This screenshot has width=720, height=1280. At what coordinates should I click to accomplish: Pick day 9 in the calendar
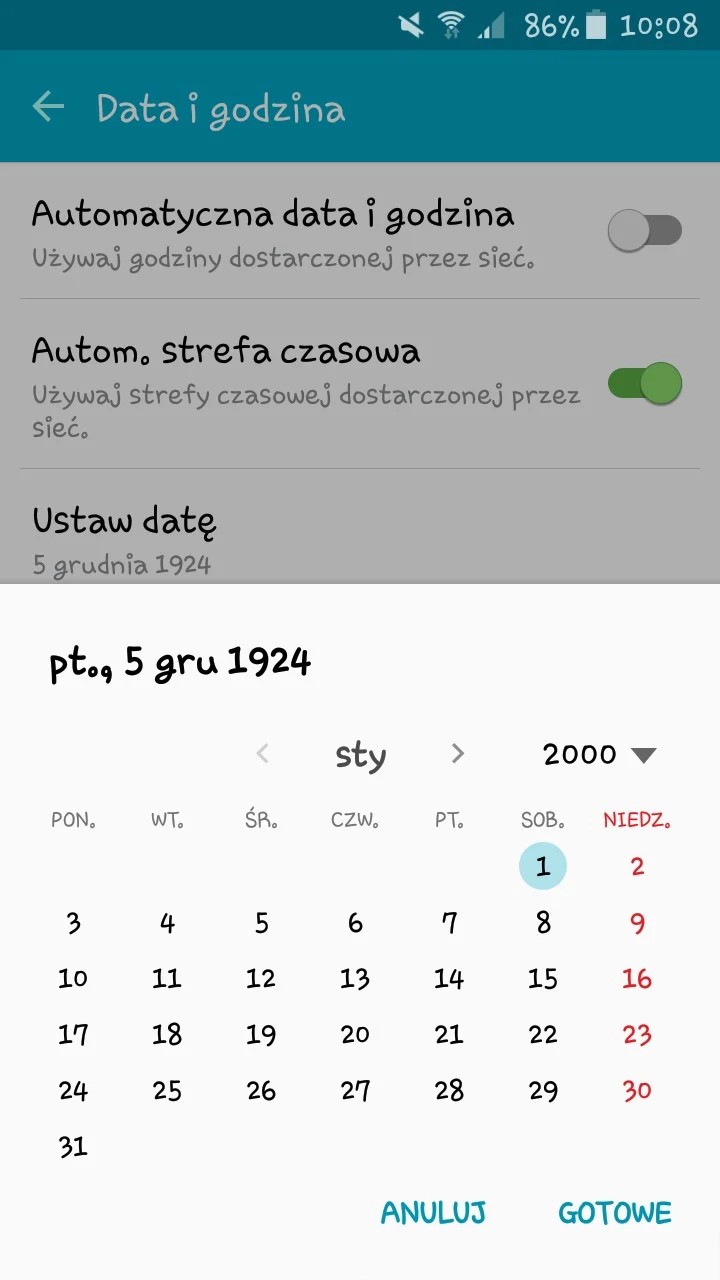pos(637,923)
